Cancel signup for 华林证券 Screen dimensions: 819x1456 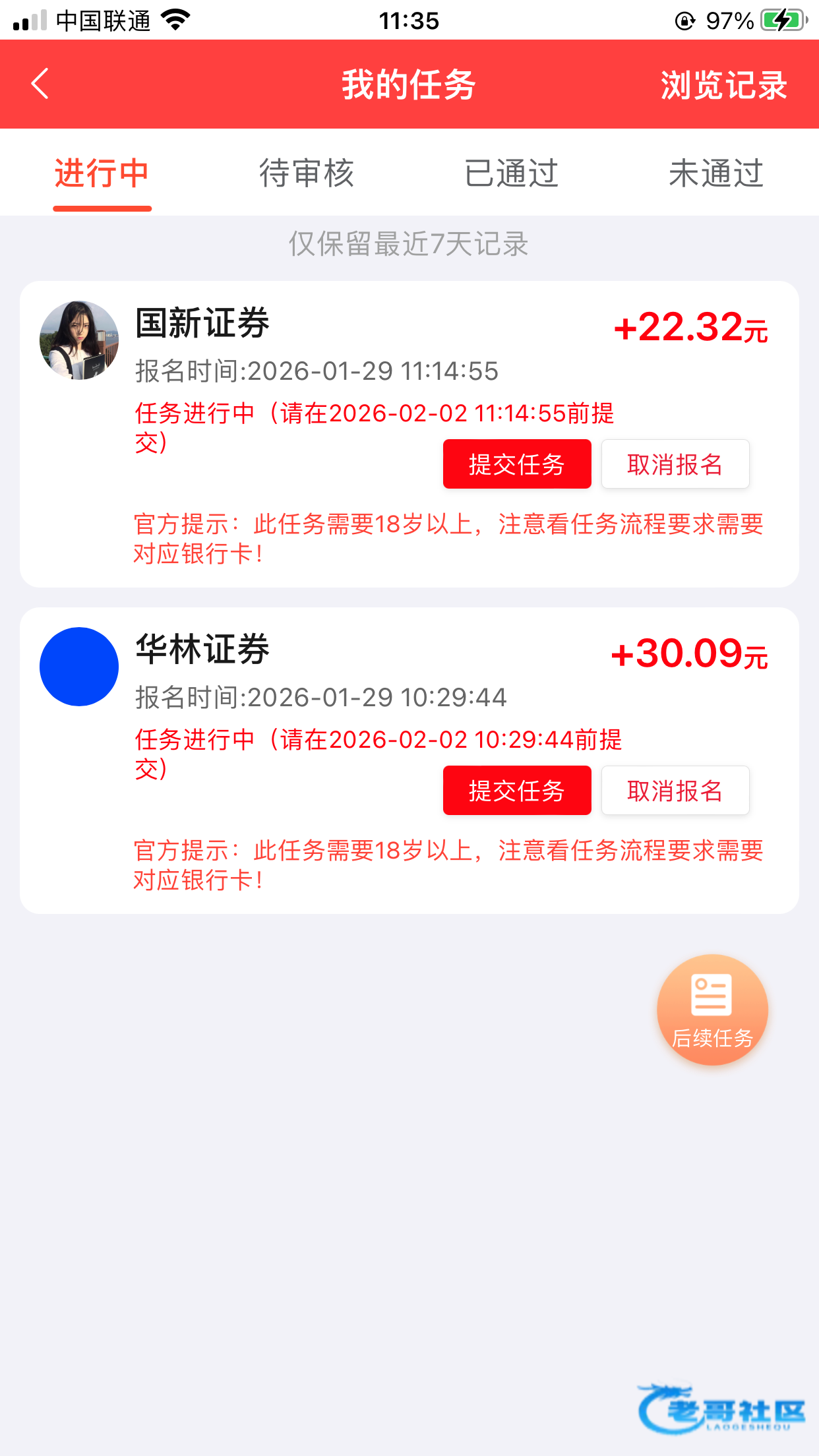pos(675,791)
